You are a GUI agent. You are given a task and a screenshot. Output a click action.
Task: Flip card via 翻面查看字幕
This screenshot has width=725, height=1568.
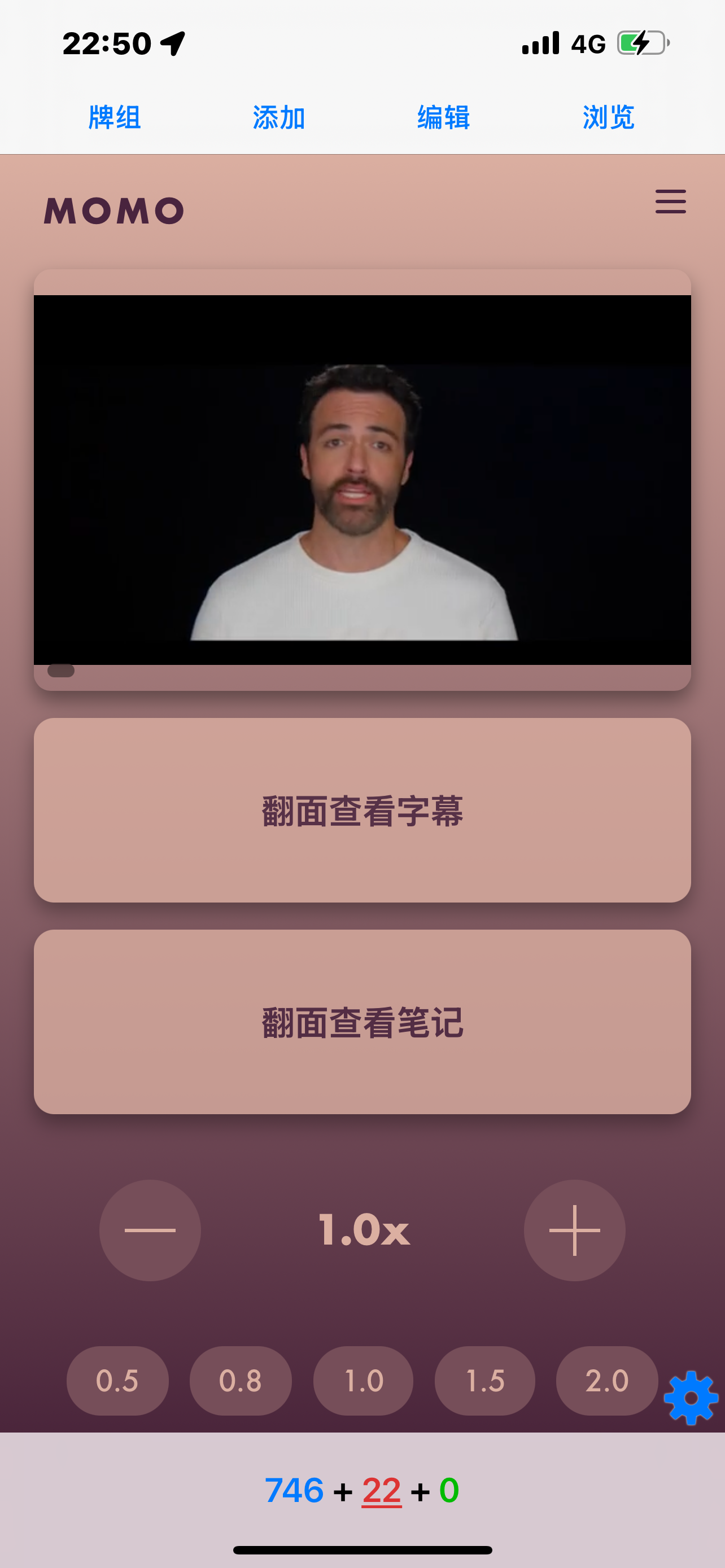(362, 810)
